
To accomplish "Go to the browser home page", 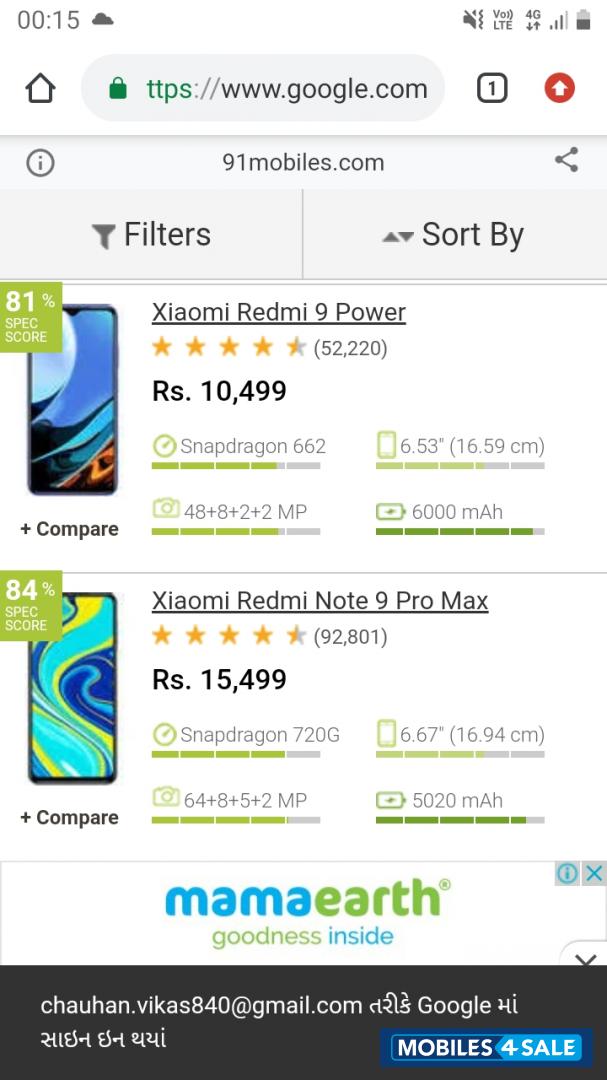I will point(40,89).
